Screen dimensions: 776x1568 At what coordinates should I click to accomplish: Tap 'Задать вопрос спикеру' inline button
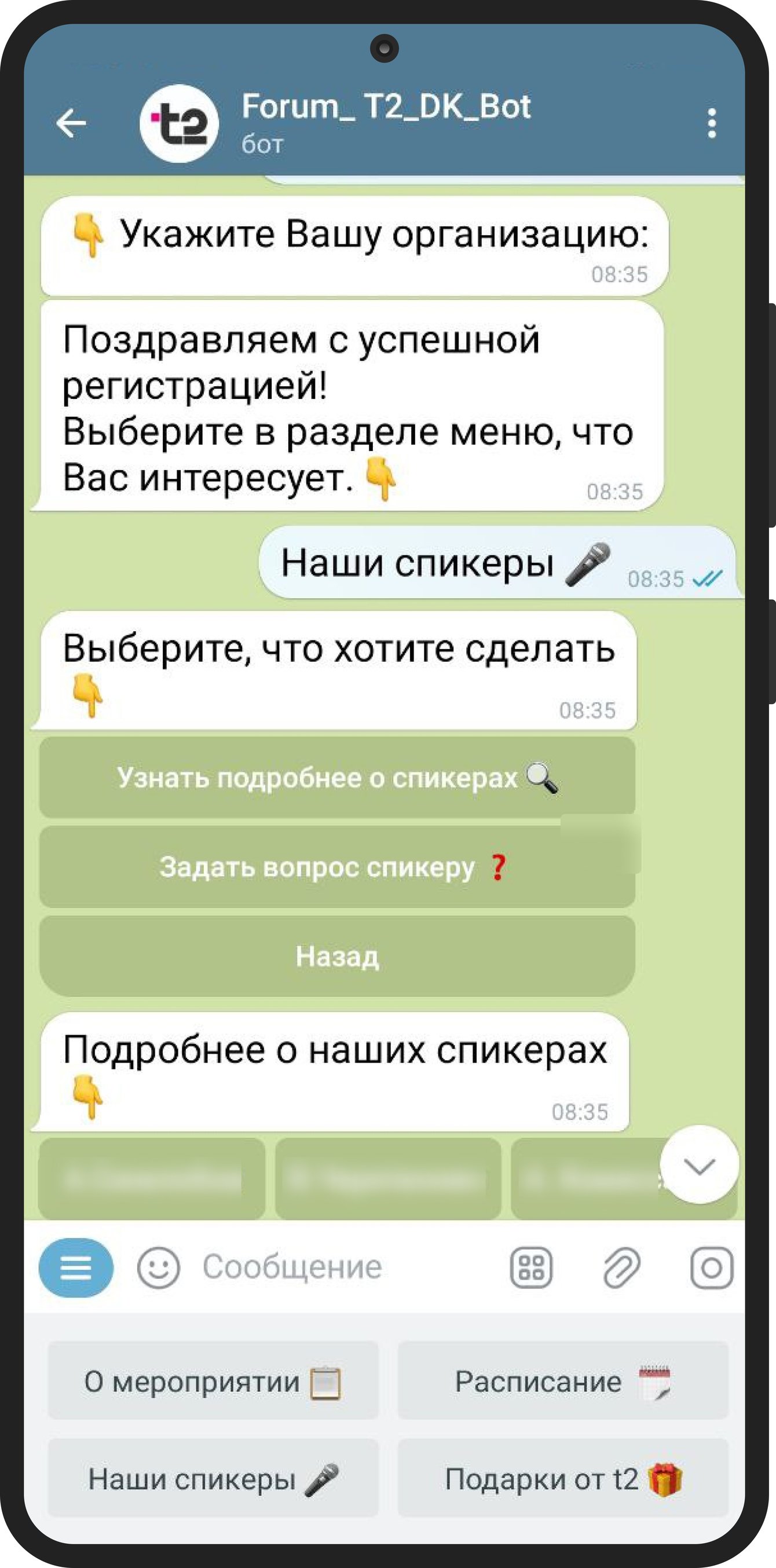pos(336,867)
